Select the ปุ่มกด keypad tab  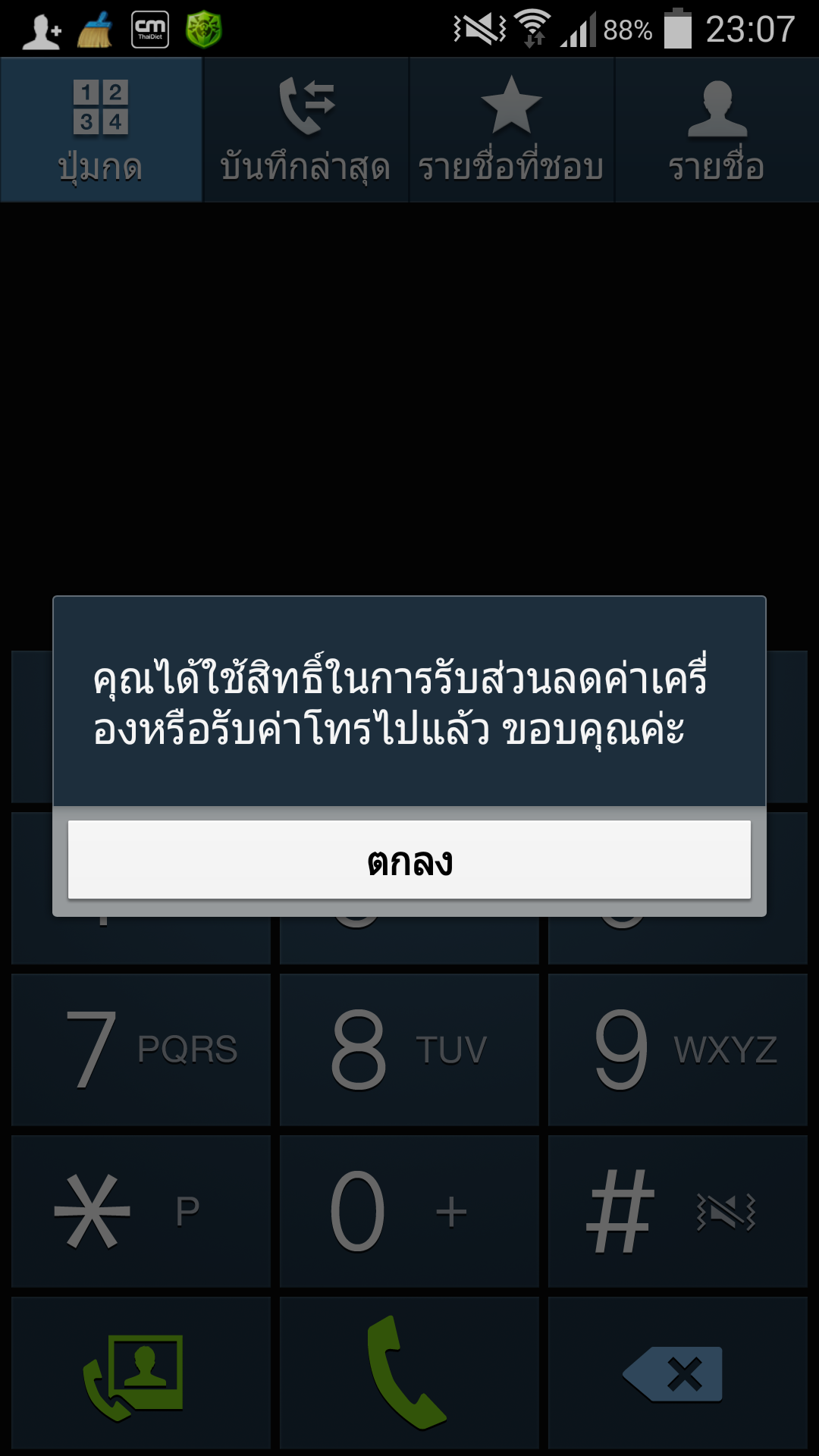101,130
